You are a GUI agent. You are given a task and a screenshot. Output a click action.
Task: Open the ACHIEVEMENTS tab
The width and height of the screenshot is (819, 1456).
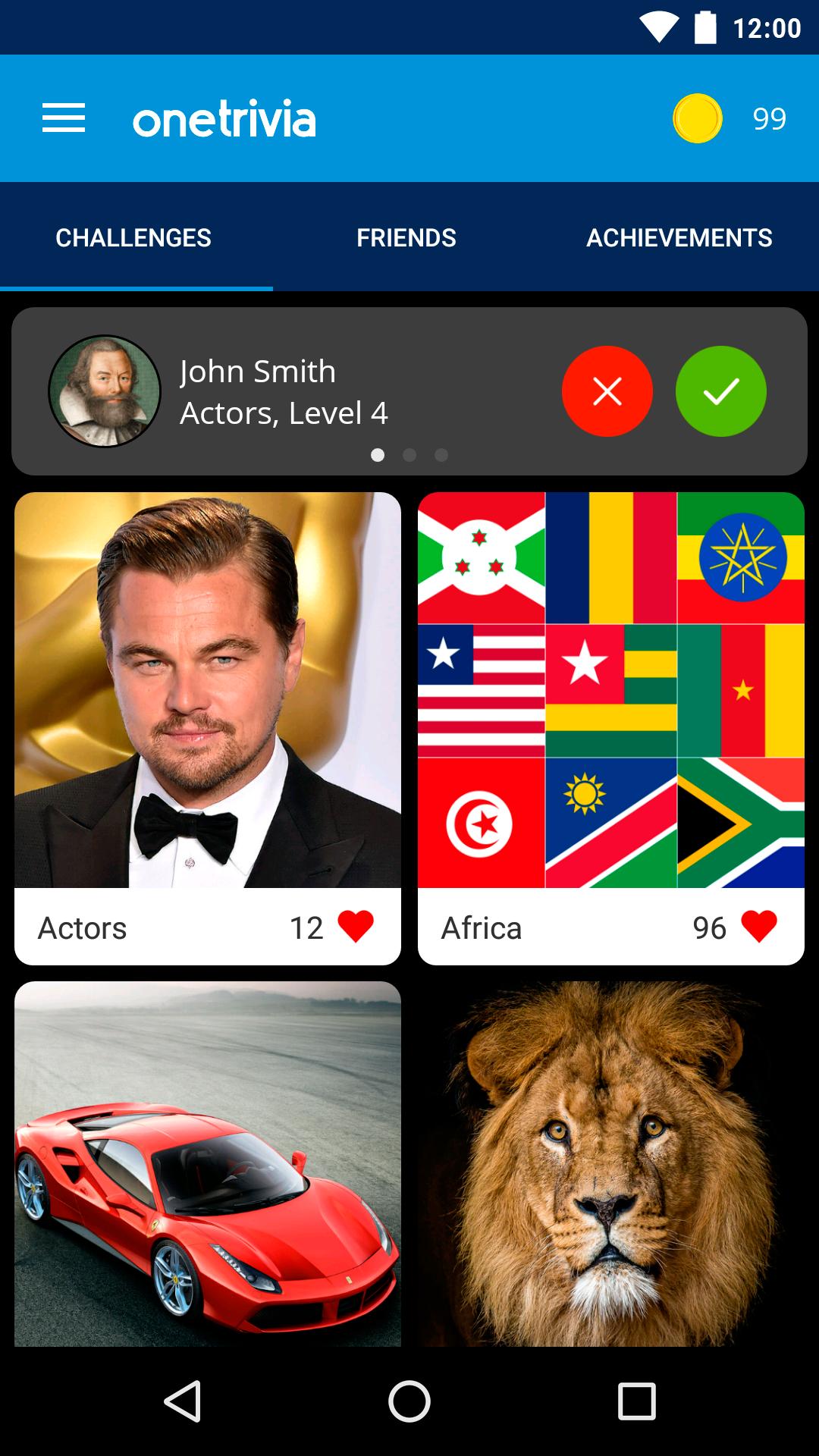coord(679,237)
